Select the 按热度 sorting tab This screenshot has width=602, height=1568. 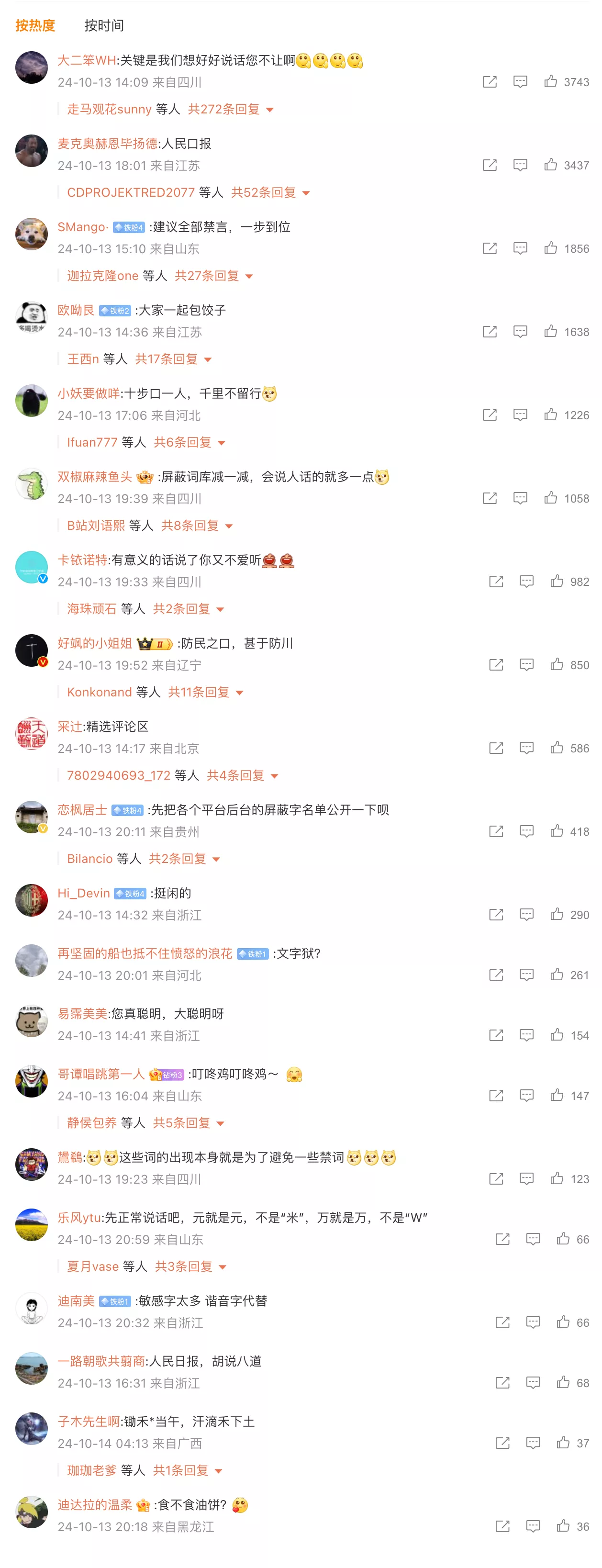coord(35,25)
